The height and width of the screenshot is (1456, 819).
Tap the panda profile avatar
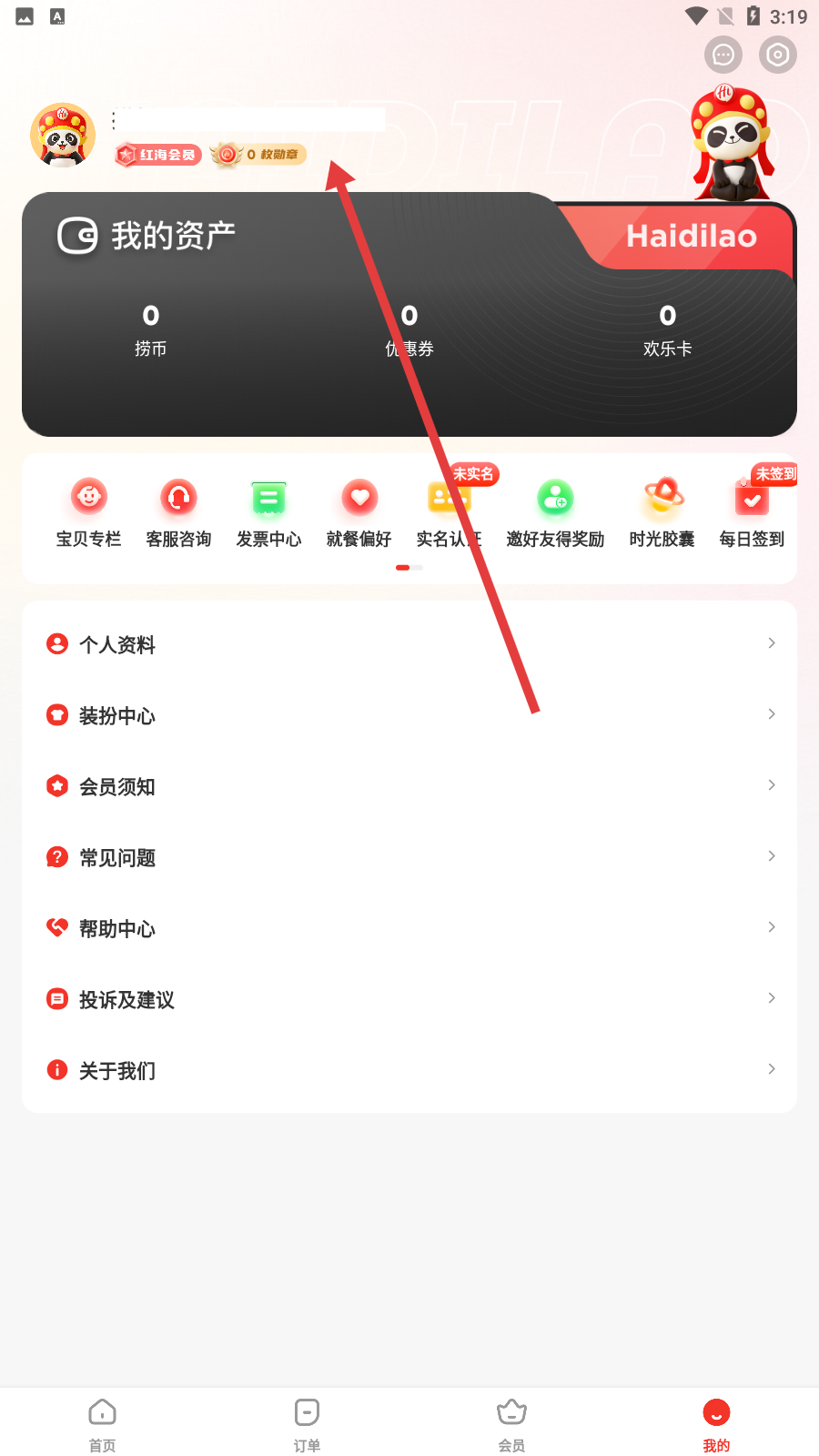[x=63, y=136]
